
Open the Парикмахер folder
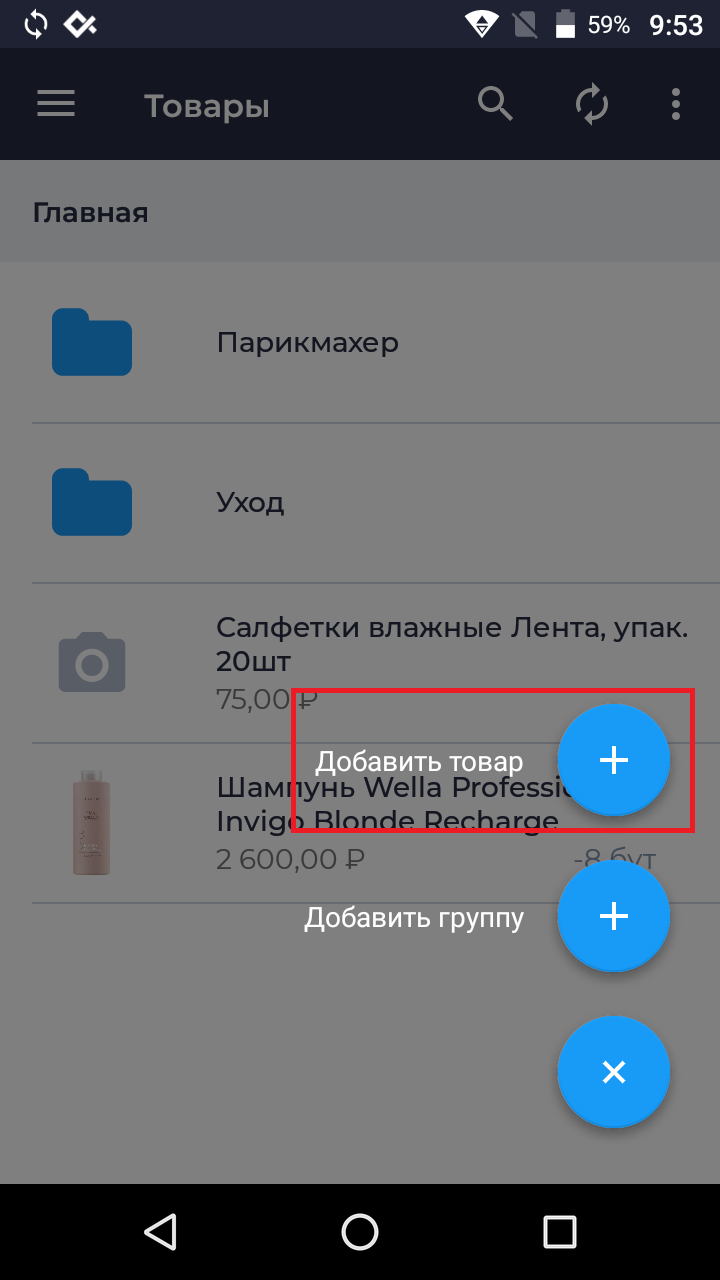[307, 343]
